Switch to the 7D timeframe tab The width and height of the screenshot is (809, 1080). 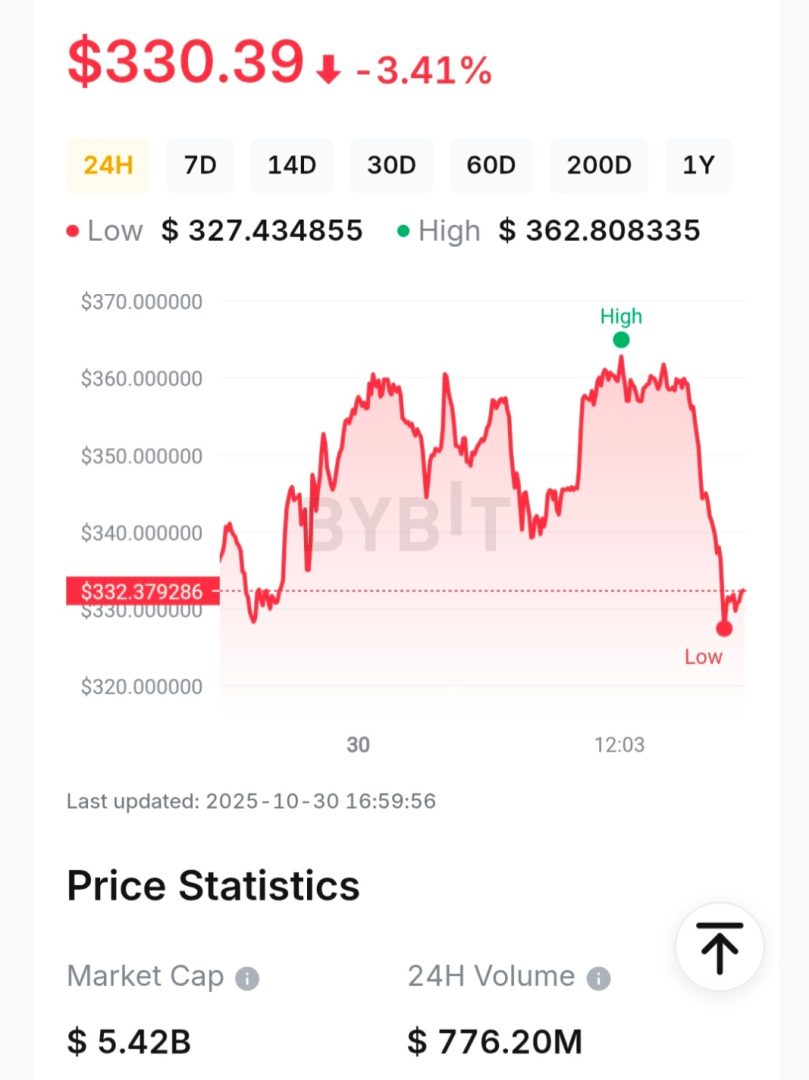199,165
